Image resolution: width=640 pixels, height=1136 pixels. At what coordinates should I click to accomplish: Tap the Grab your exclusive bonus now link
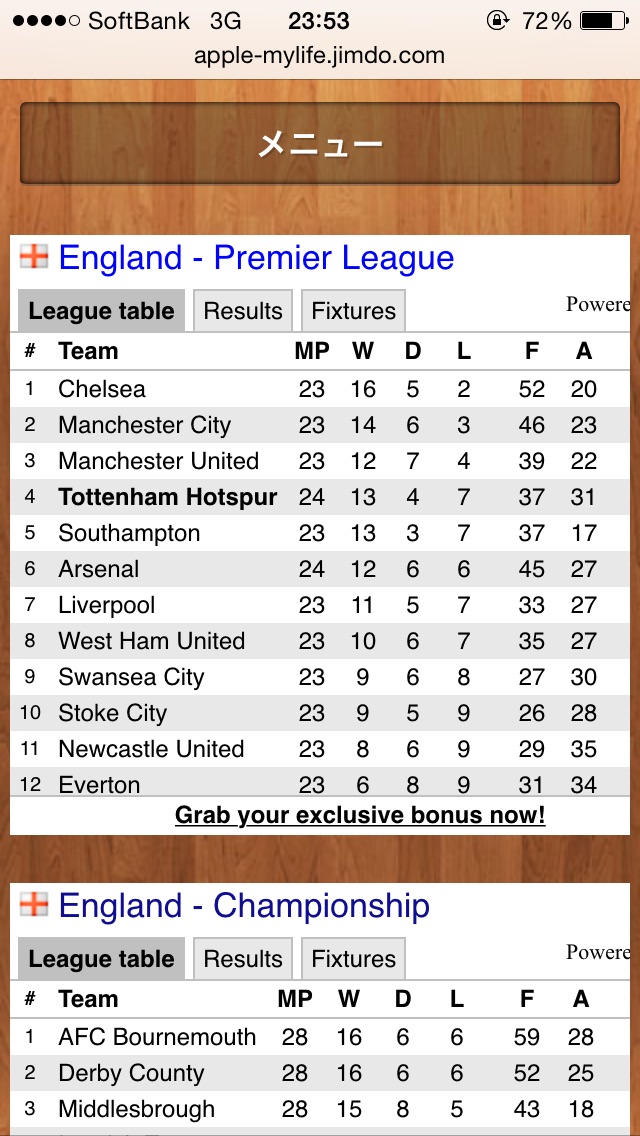(x=360, y=815)
